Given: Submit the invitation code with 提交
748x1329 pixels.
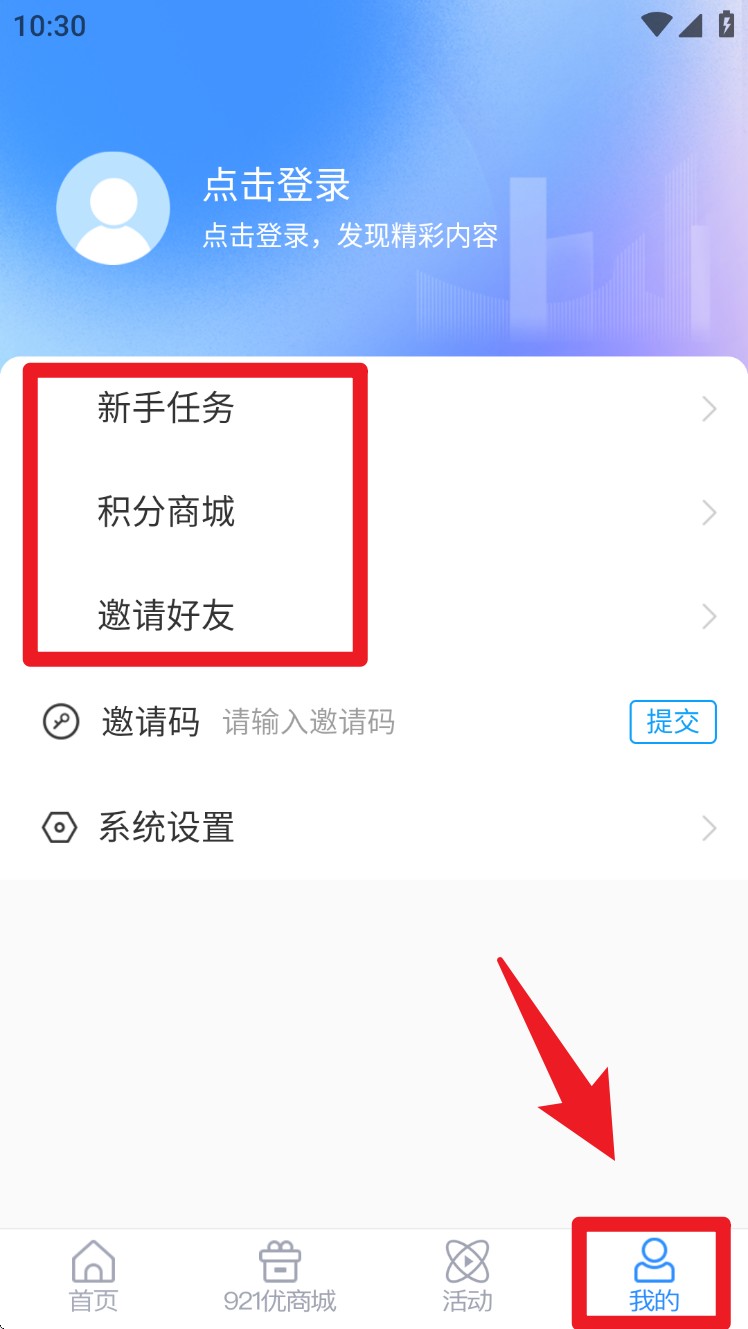Looking at the screenshot, I should click(672, 722).
